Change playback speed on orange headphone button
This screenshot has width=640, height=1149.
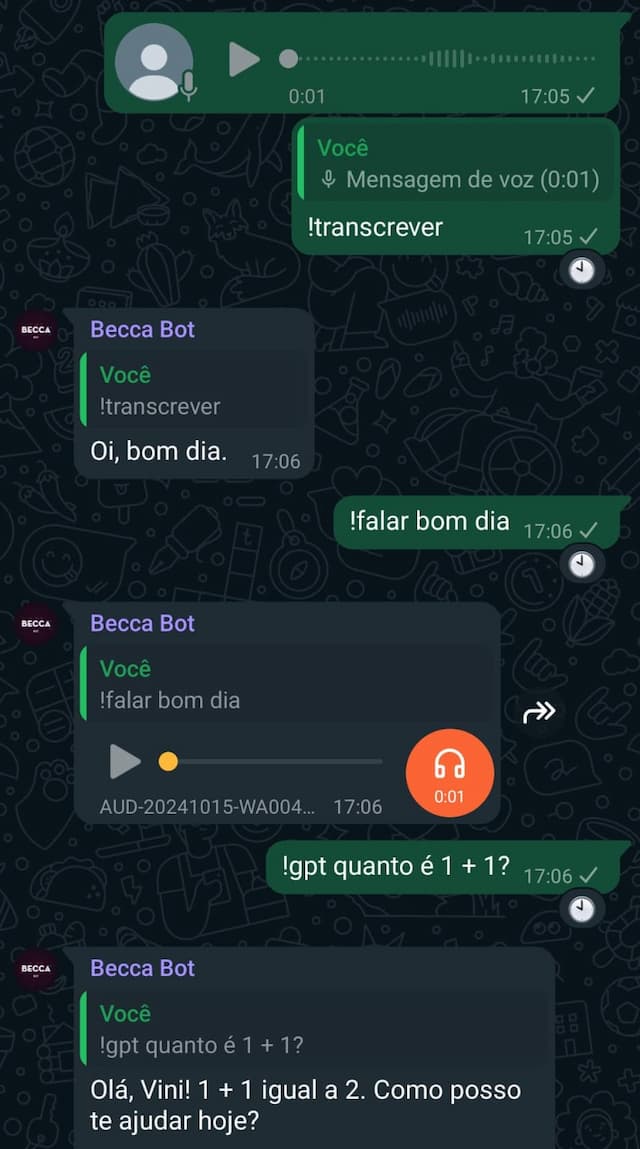(x=449, y=773)
